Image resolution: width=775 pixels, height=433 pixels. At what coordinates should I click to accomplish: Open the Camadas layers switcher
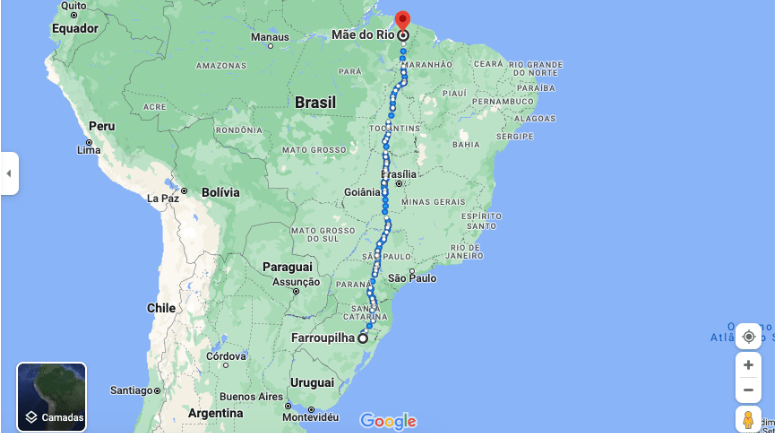point(52,397)
